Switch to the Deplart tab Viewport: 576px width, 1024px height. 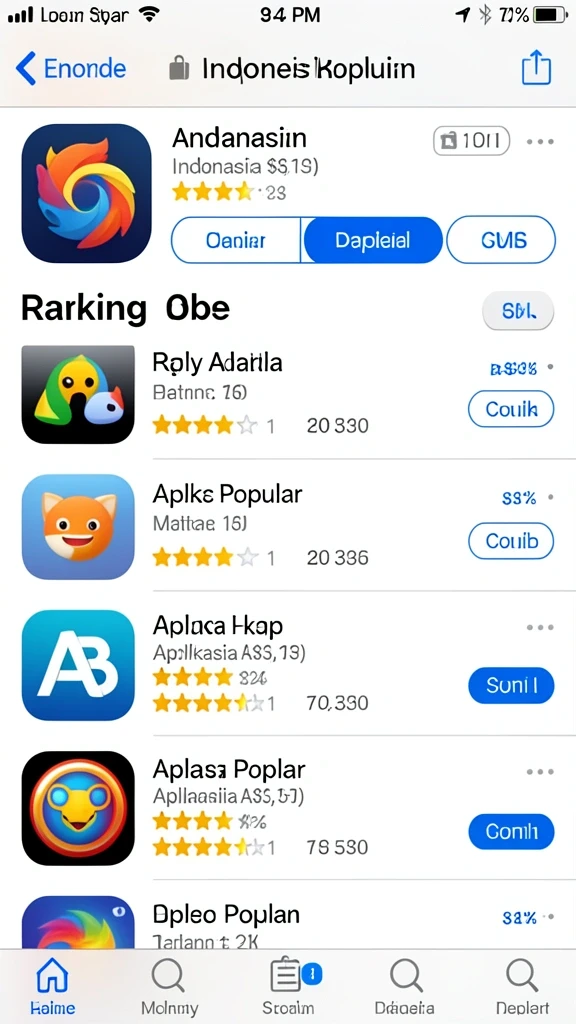(522, 986)
